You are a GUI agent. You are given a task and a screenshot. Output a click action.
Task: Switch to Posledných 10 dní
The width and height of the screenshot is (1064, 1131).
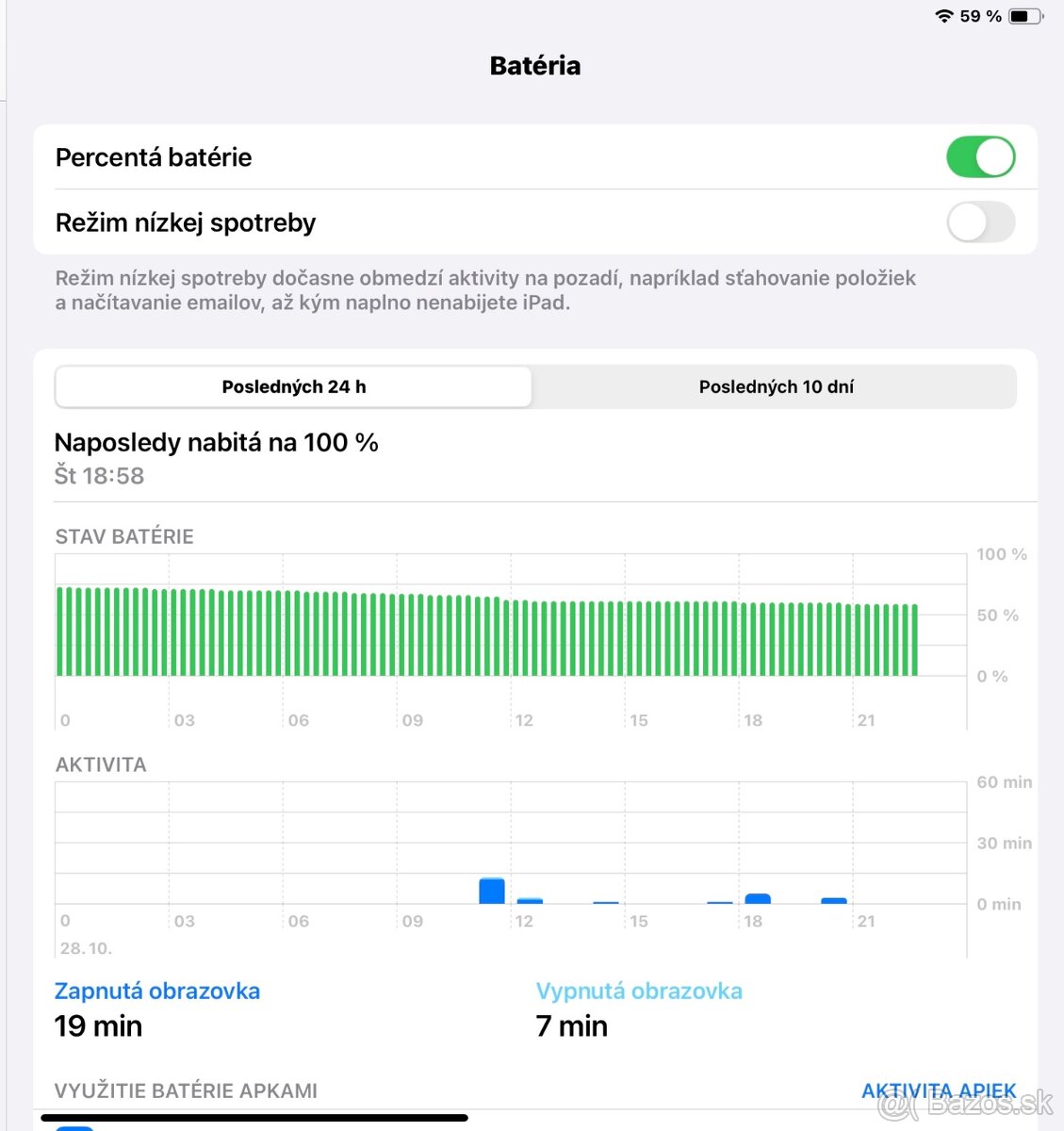point(776,387)
